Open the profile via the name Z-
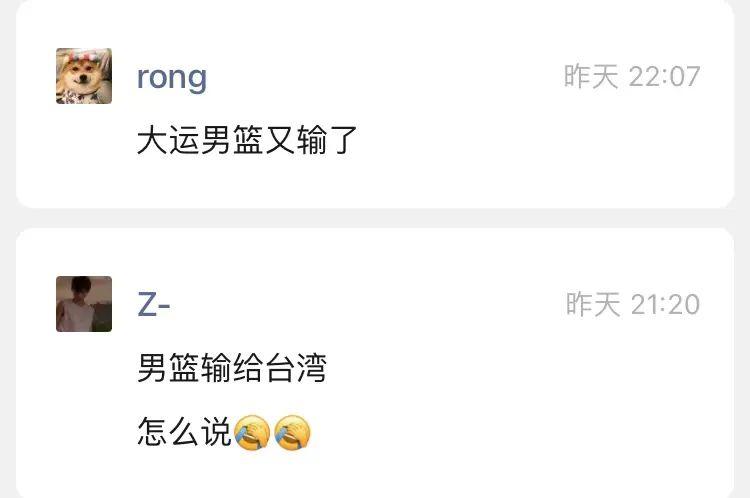Viewport: 750px width, 498px height. (154, 305)
